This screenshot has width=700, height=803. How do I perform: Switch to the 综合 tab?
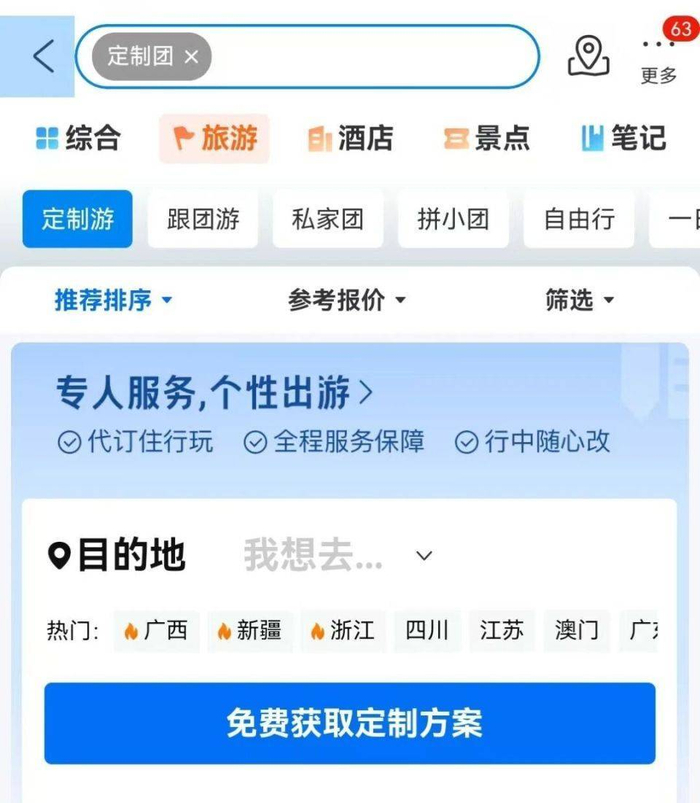(x=78, y=138)
